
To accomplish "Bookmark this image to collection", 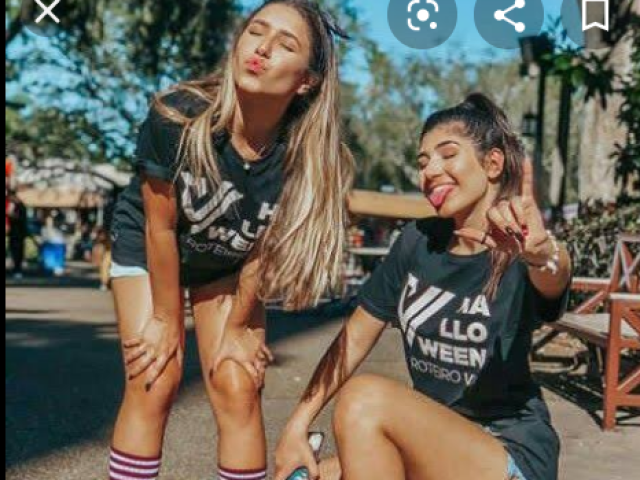I will click(594, 14).
